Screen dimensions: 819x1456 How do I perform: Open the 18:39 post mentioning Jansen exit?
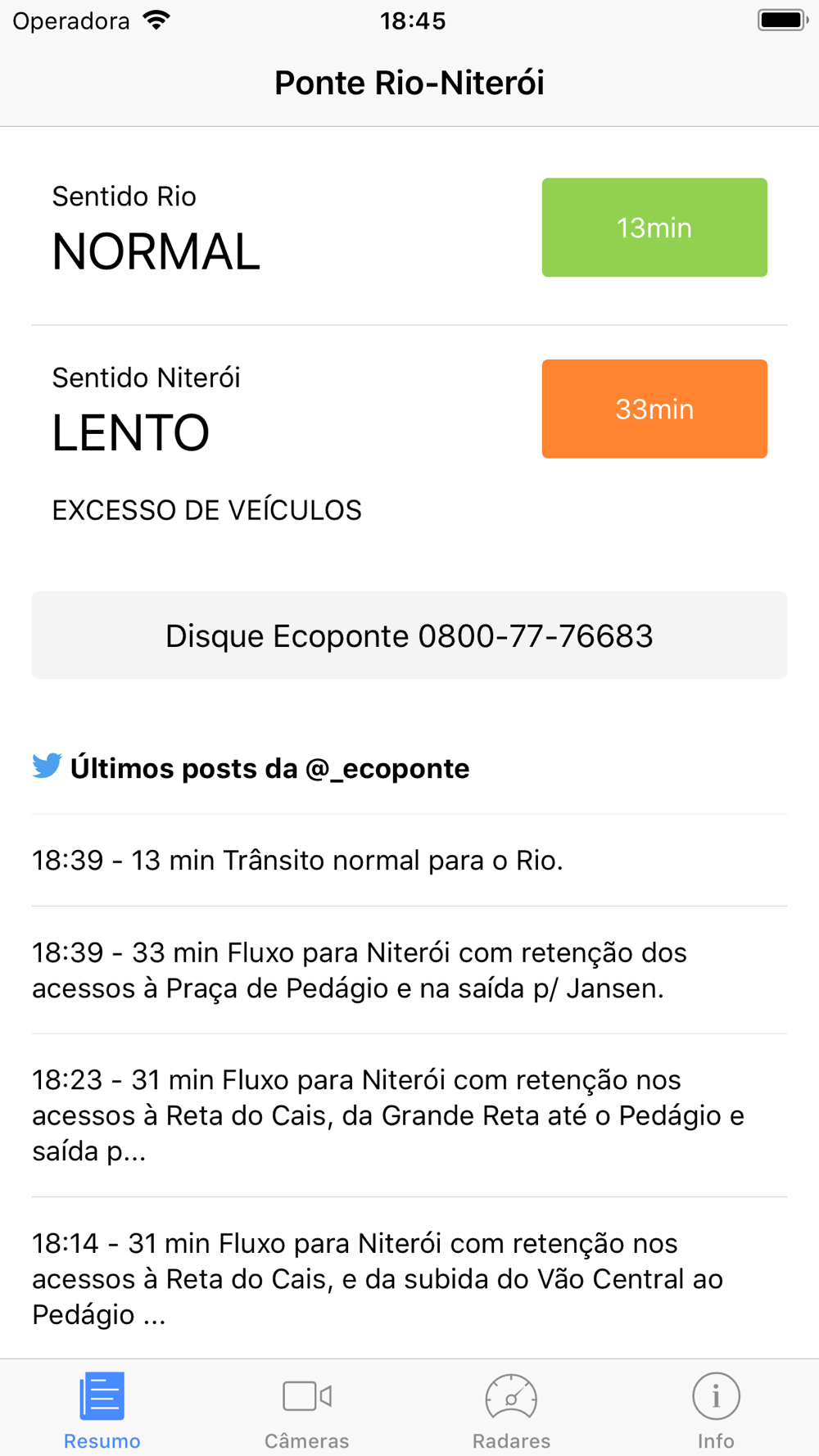(409, 970)
